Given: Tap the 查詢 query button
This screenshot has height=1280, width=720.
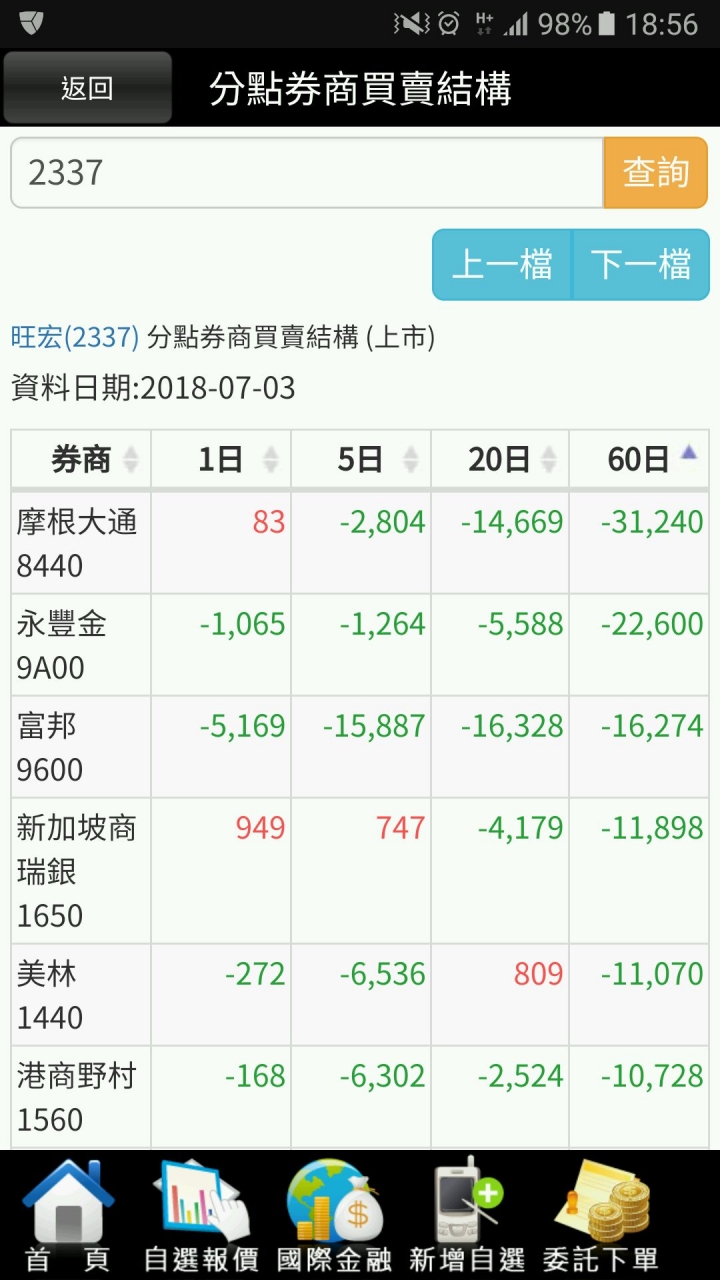Looking at the screenshot, I should point(656,173).
